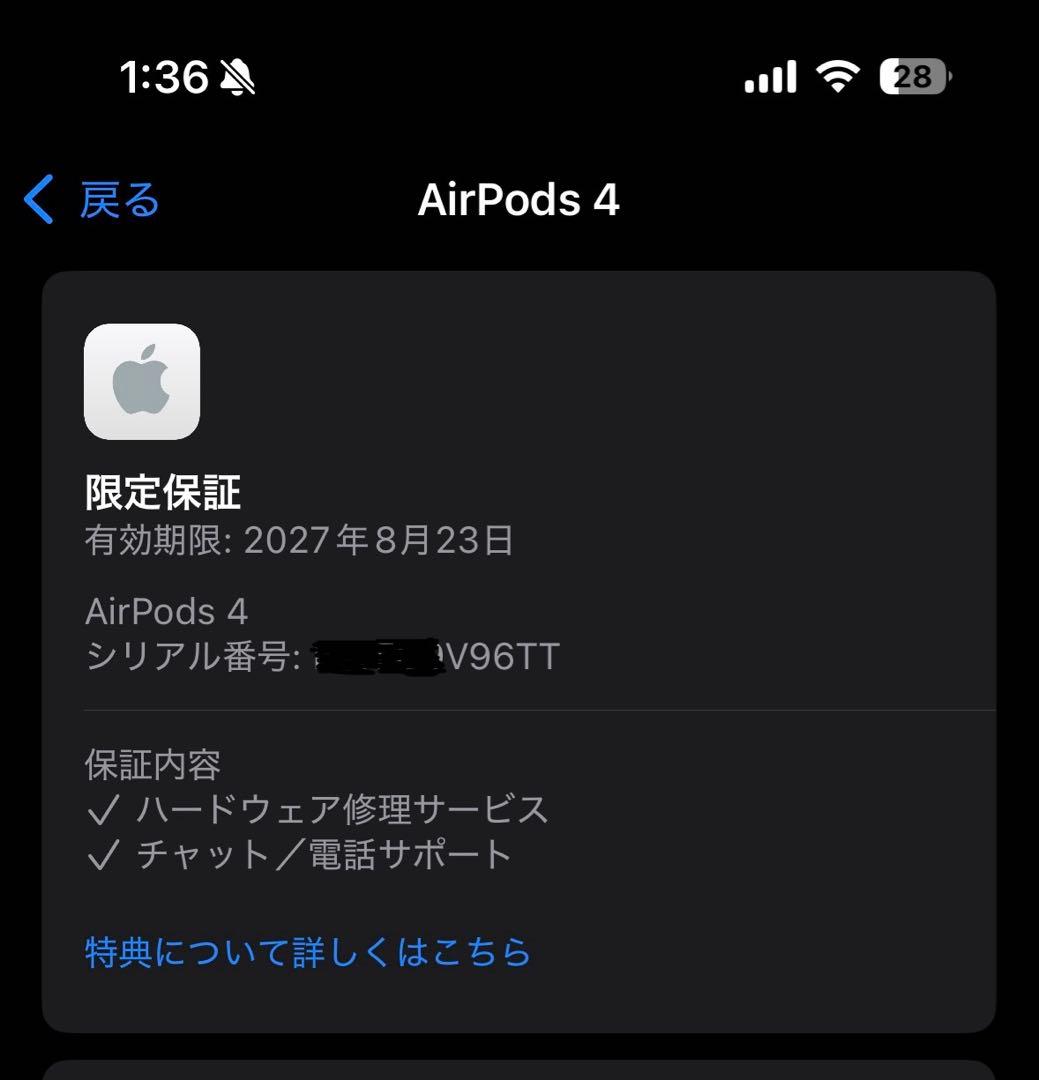Screen dimensions: 1039x1080
Task: Tap the warranty expiration date text
Action: point(298,541)
